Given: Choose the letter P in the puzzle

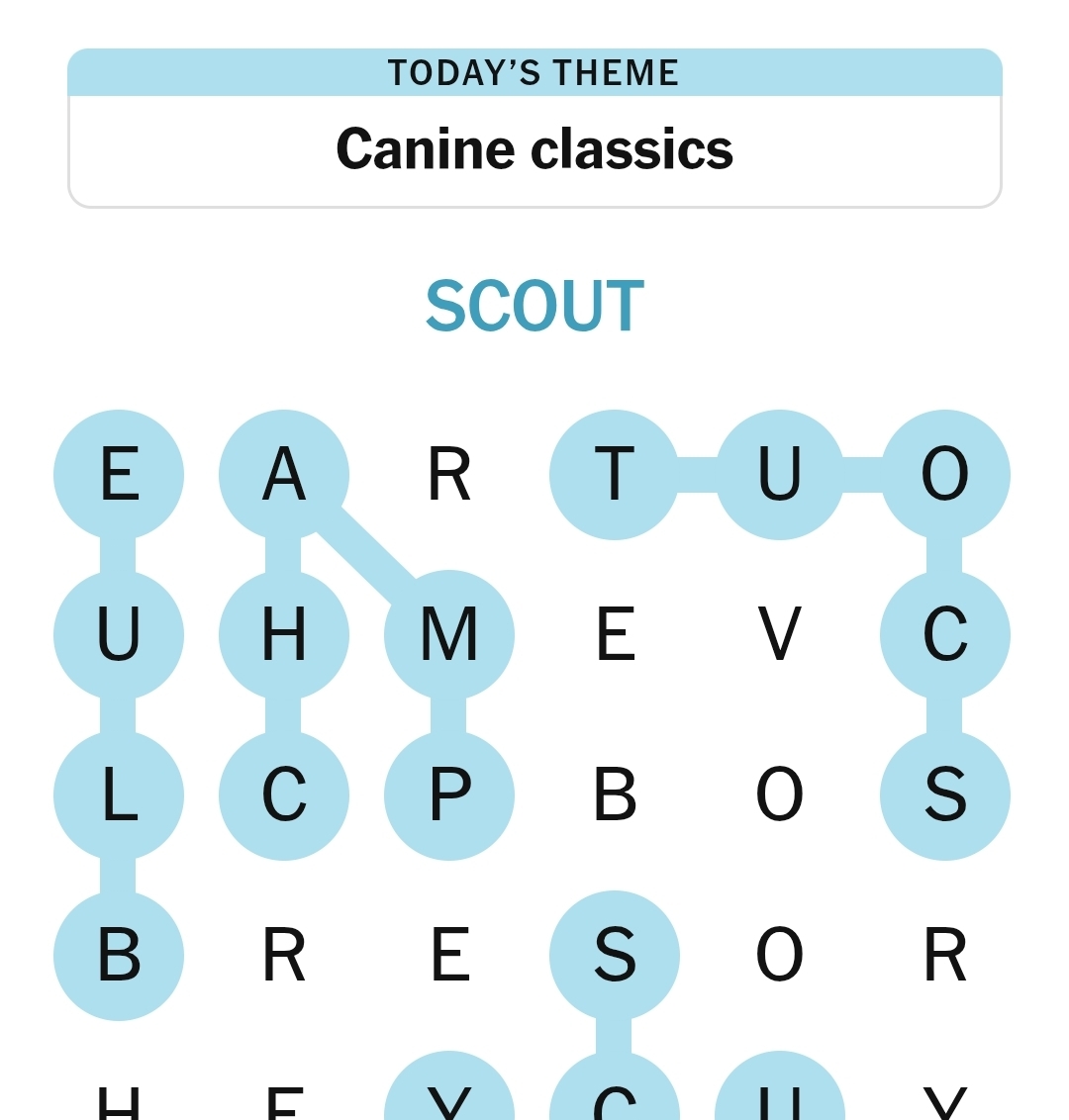Looking at the screenshot, I should (449, 795).
